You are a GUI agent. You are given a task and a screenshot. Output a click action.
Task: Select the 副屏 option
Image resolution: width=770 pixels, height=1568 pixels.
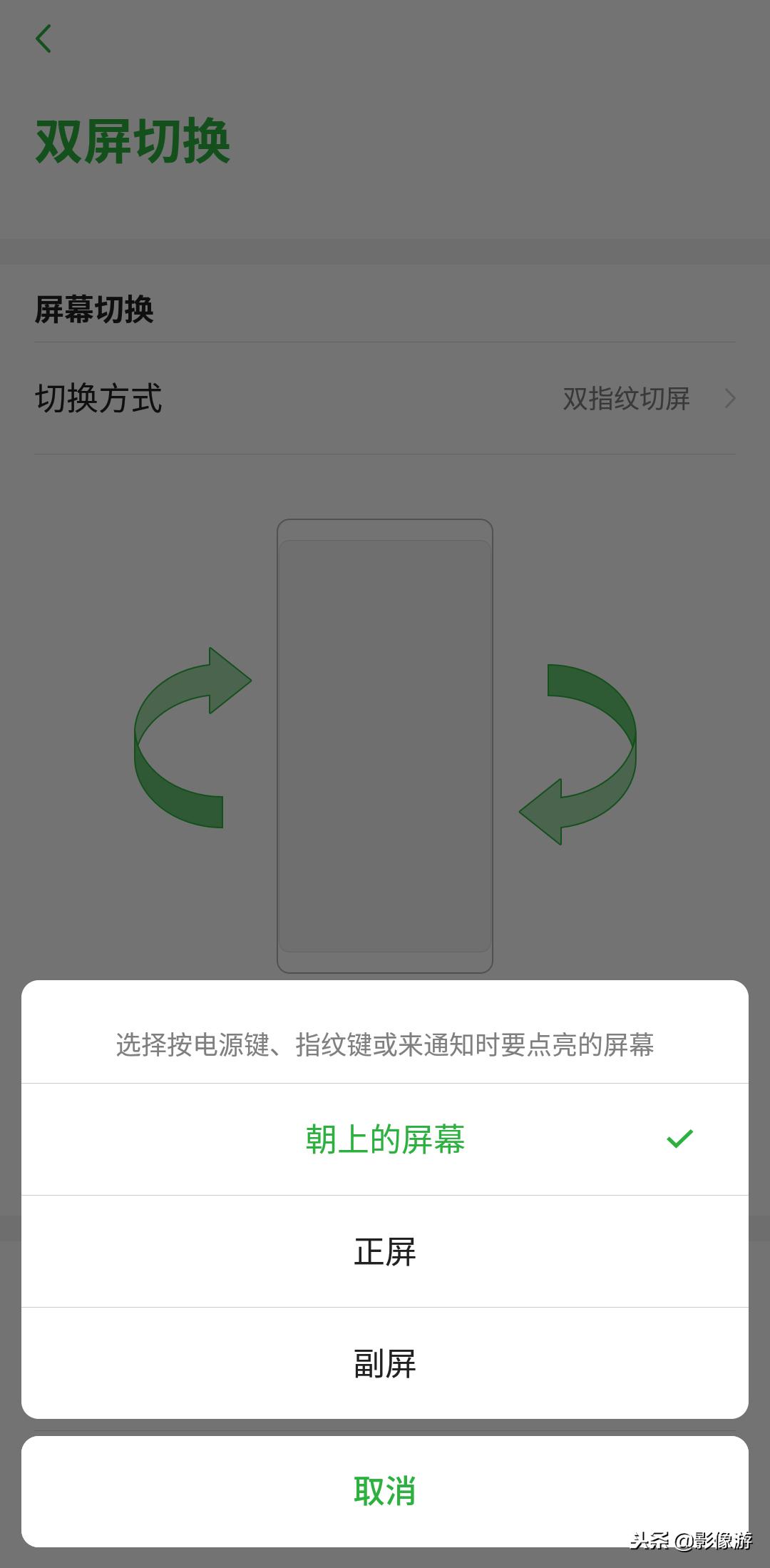tap(385, 1364)
